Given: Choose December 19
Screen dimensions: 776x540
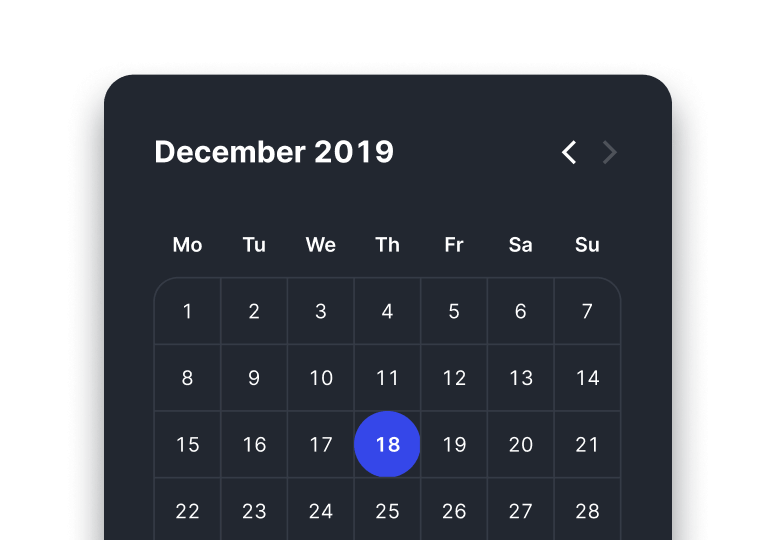Looking at the screenshot, I should coord(454,444).
